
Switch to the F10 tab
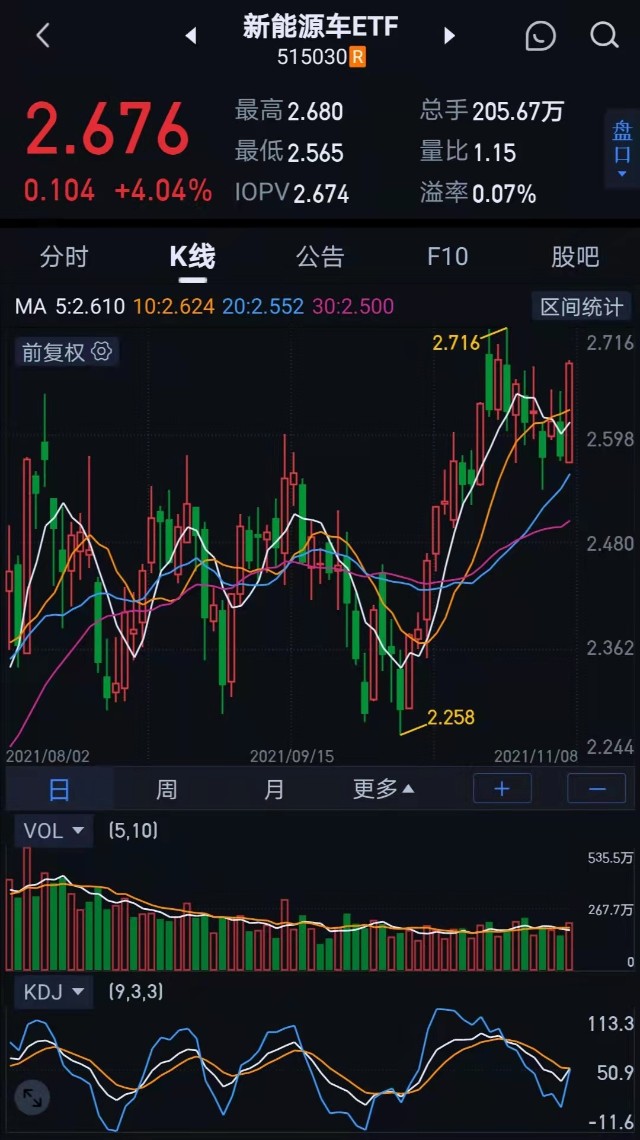click(x=447, y=257)
